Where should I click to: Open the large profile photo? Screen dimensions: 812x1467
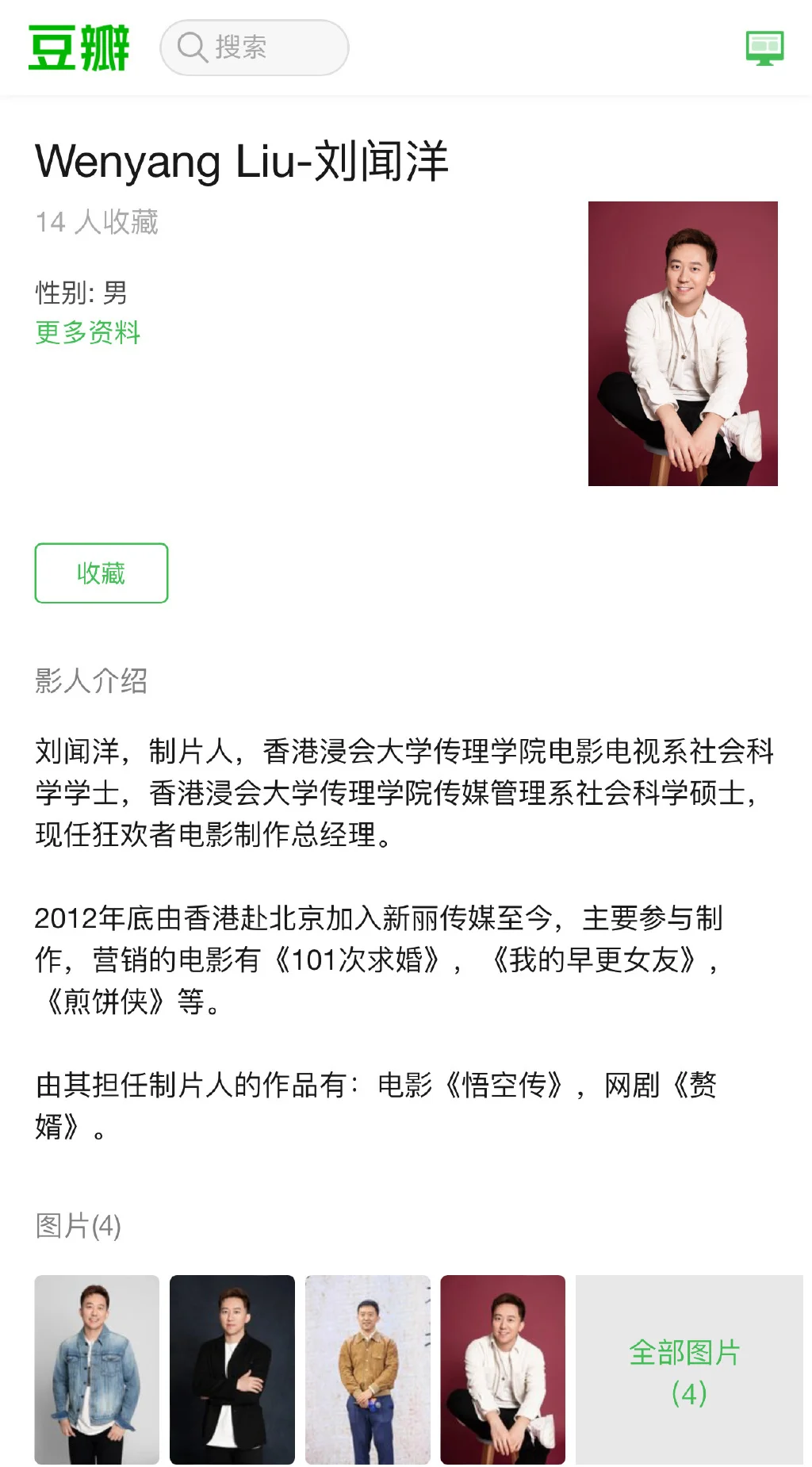click(x=683, y=343)
